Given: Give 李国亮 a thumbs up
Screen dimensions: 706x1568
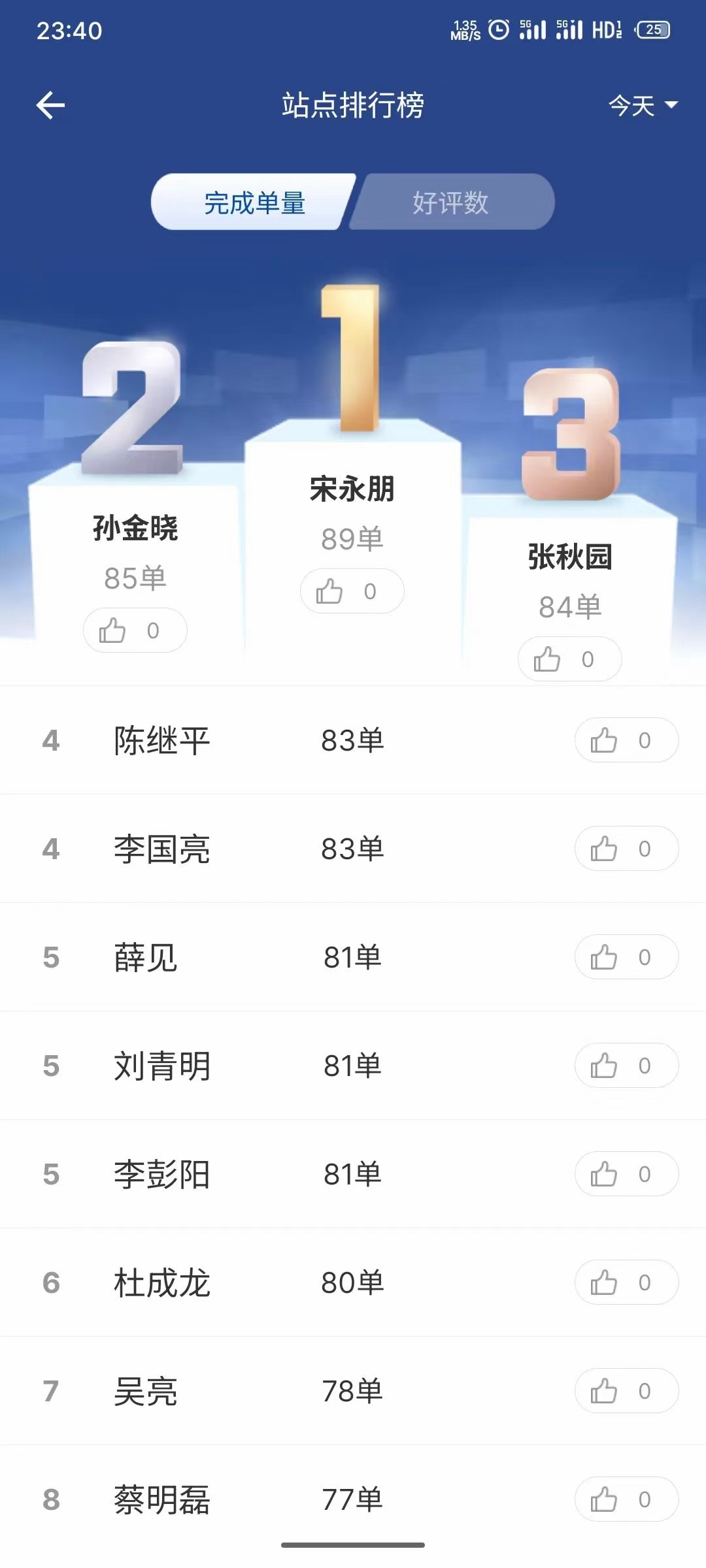Looking at the screenshot, I should click(626, 849).
